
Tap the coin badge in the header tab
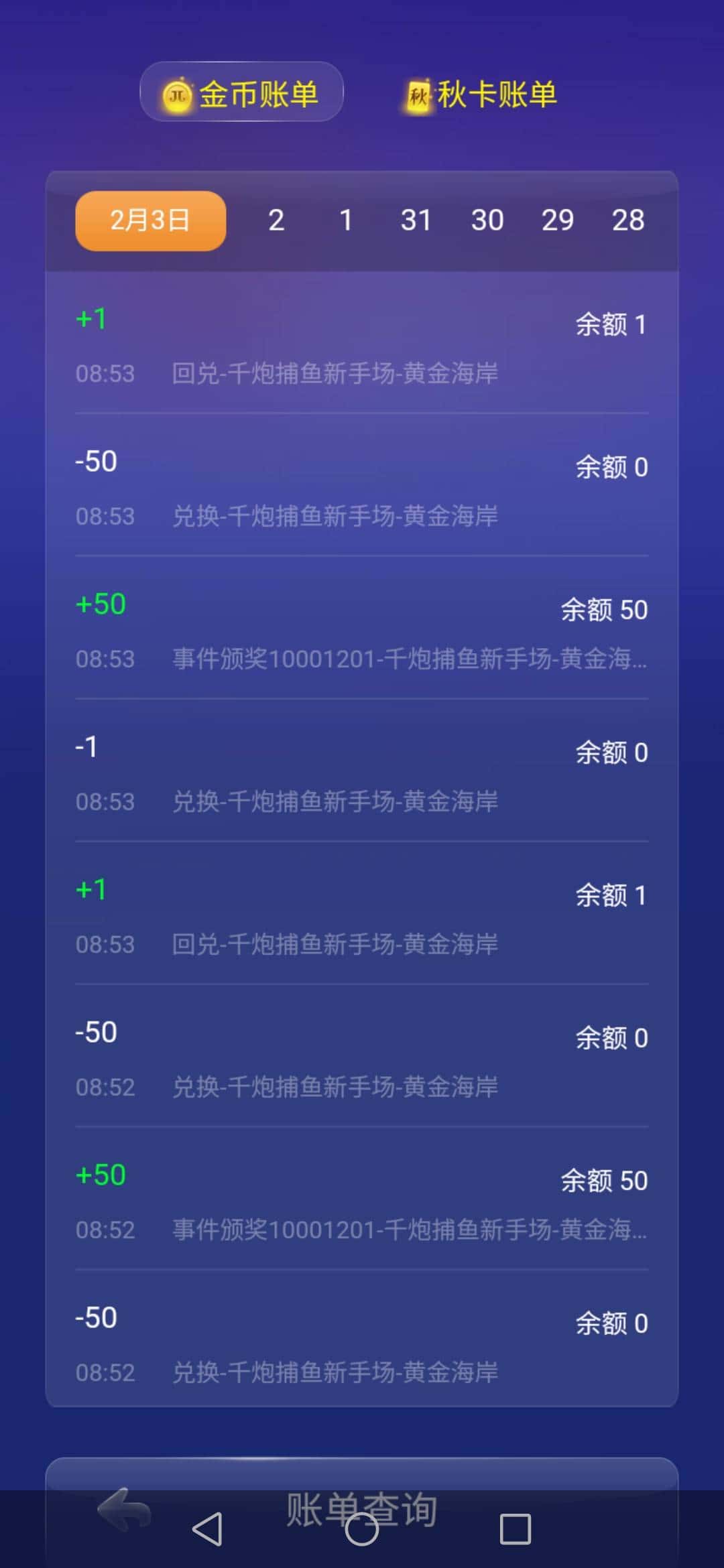pyautogui.click(x=178, y=92)
